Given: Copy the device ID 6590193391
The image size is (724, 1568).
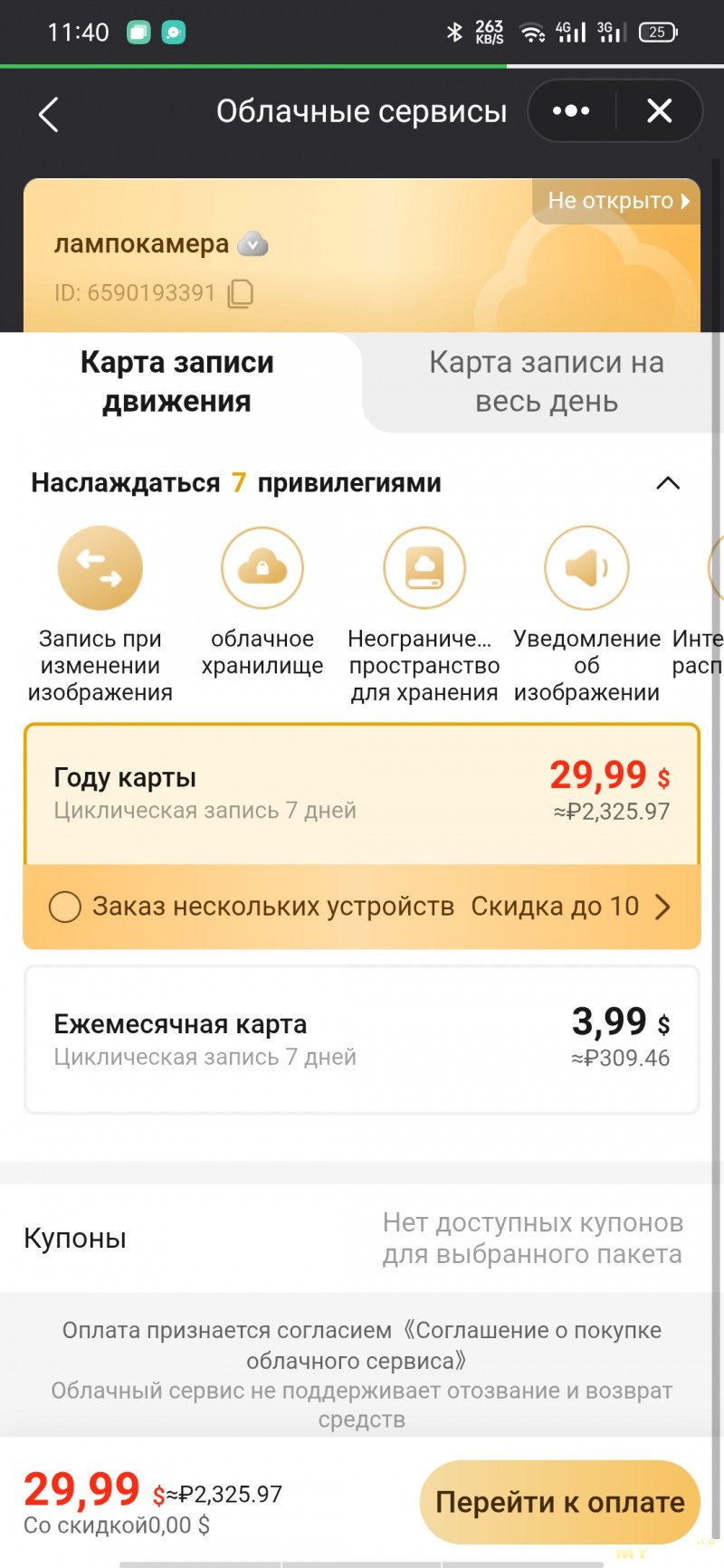Looking at the screenshot, I should pos(240,294).
